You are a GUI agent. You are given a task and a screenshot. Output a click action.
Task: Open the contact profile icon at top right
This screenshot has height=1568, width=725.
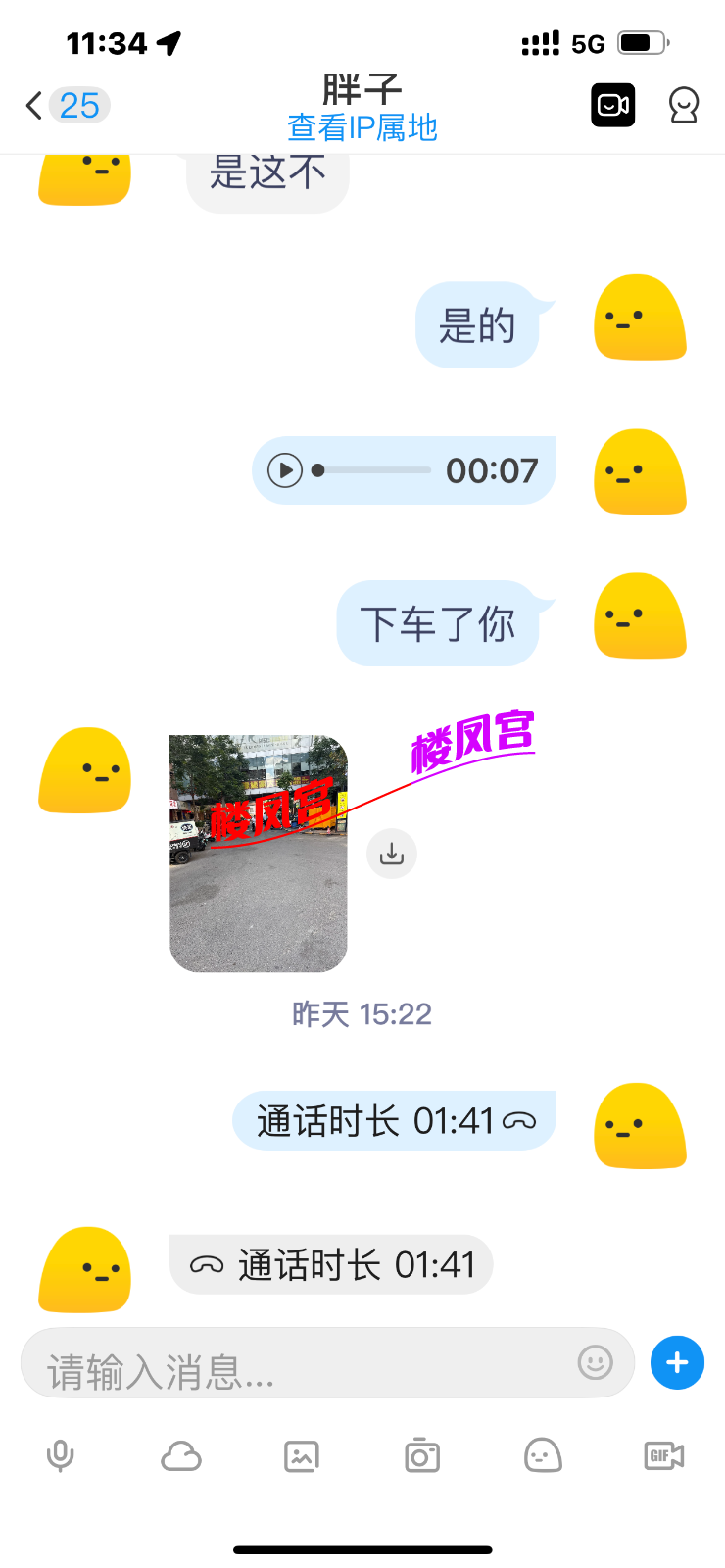pos(683,105)
